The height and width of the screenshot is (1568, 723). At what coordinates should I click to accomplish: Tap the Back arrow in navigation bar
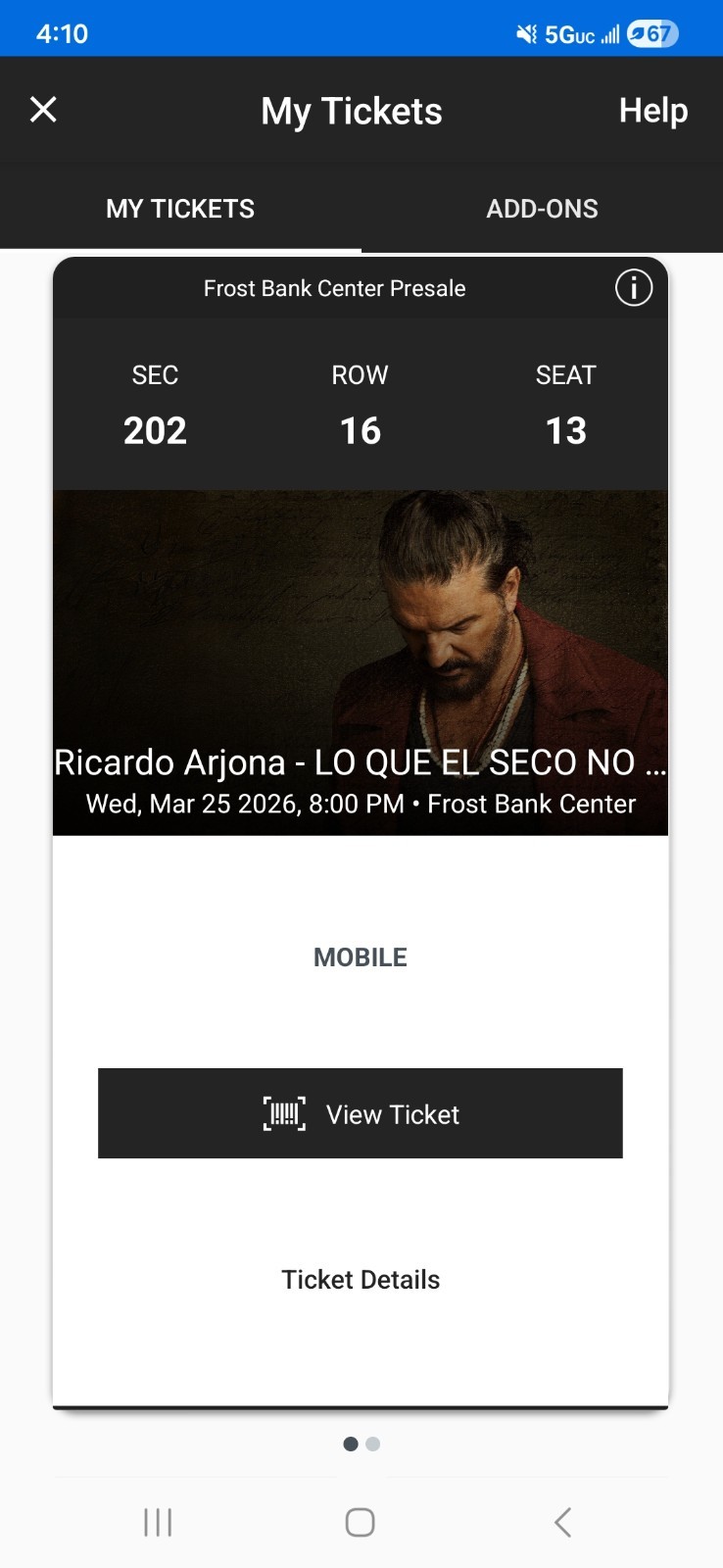pos(561,1522)
